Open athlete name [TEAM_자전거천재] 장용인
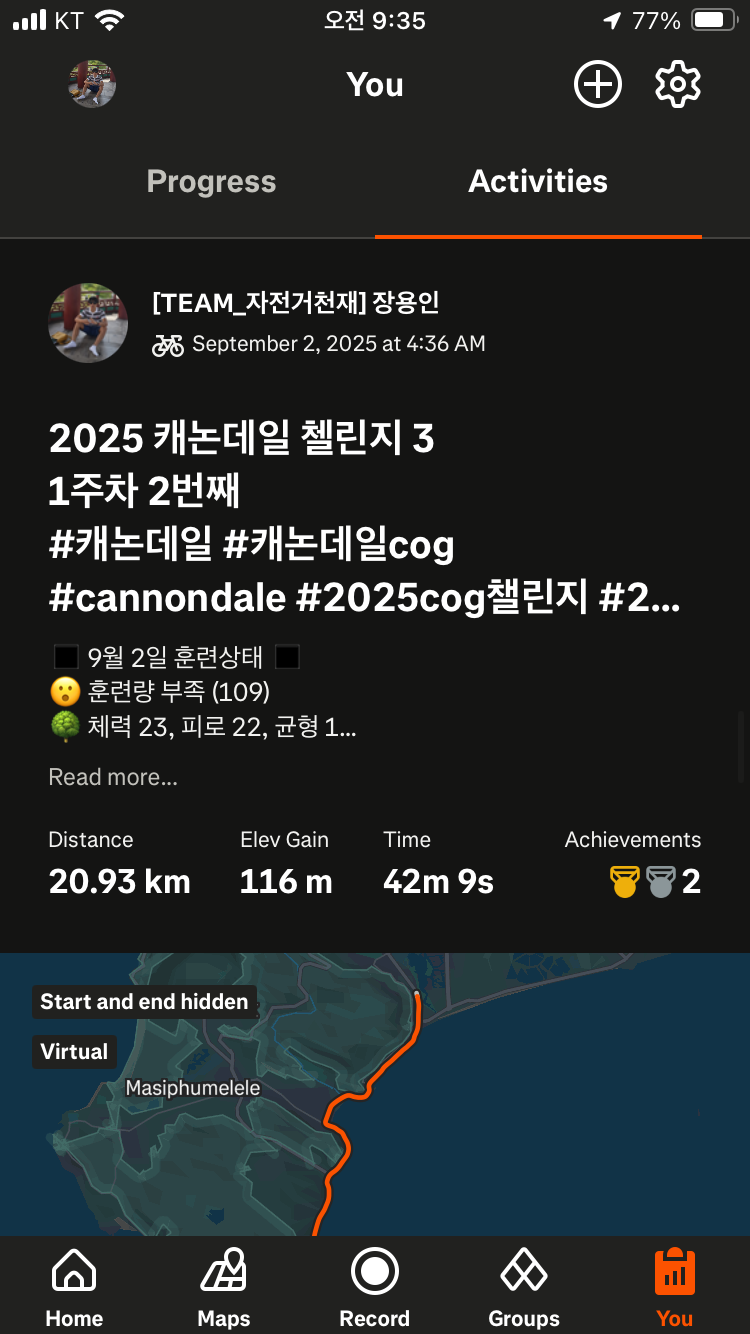750x1334 pixels. 296,302
